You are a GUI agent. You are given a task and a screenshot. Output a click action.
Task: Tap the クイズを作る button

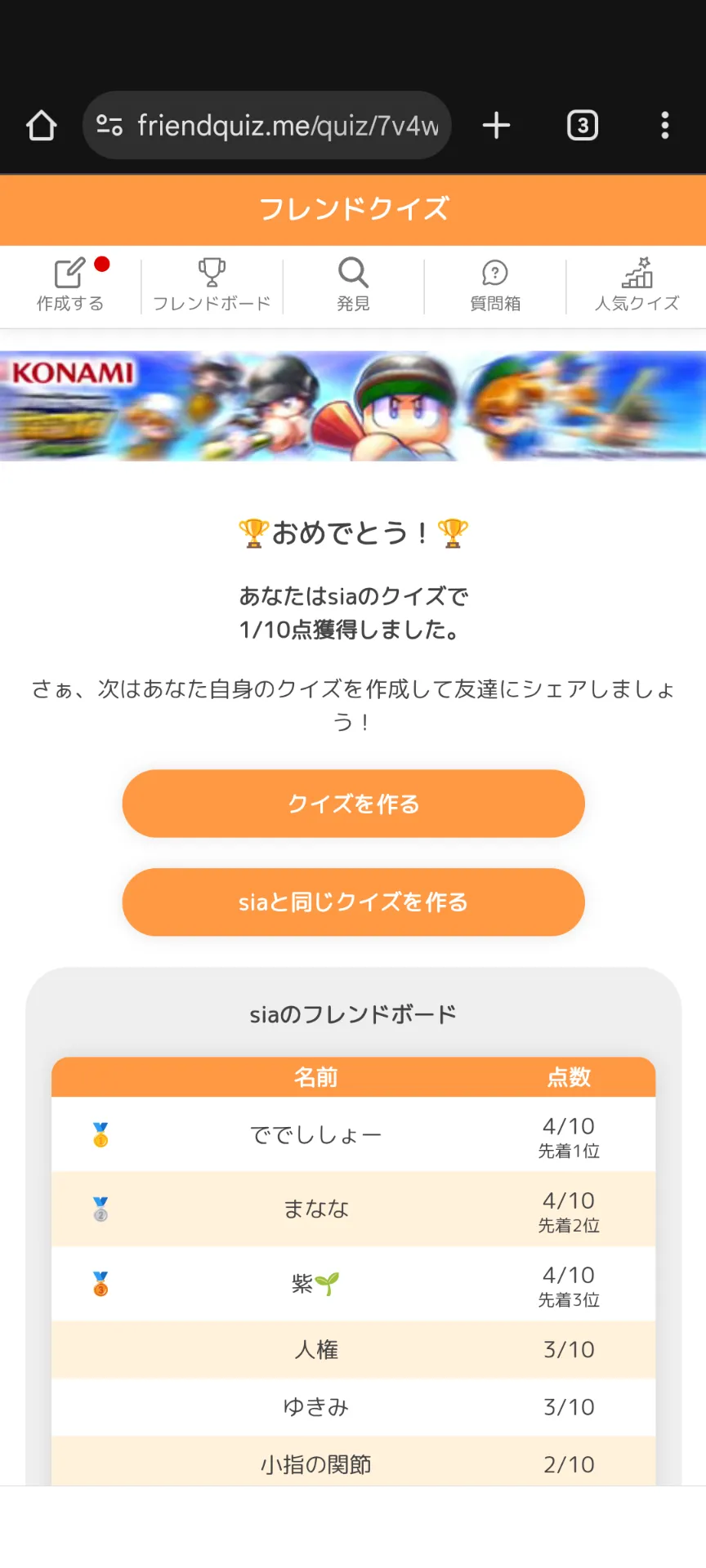coord(353,804)
